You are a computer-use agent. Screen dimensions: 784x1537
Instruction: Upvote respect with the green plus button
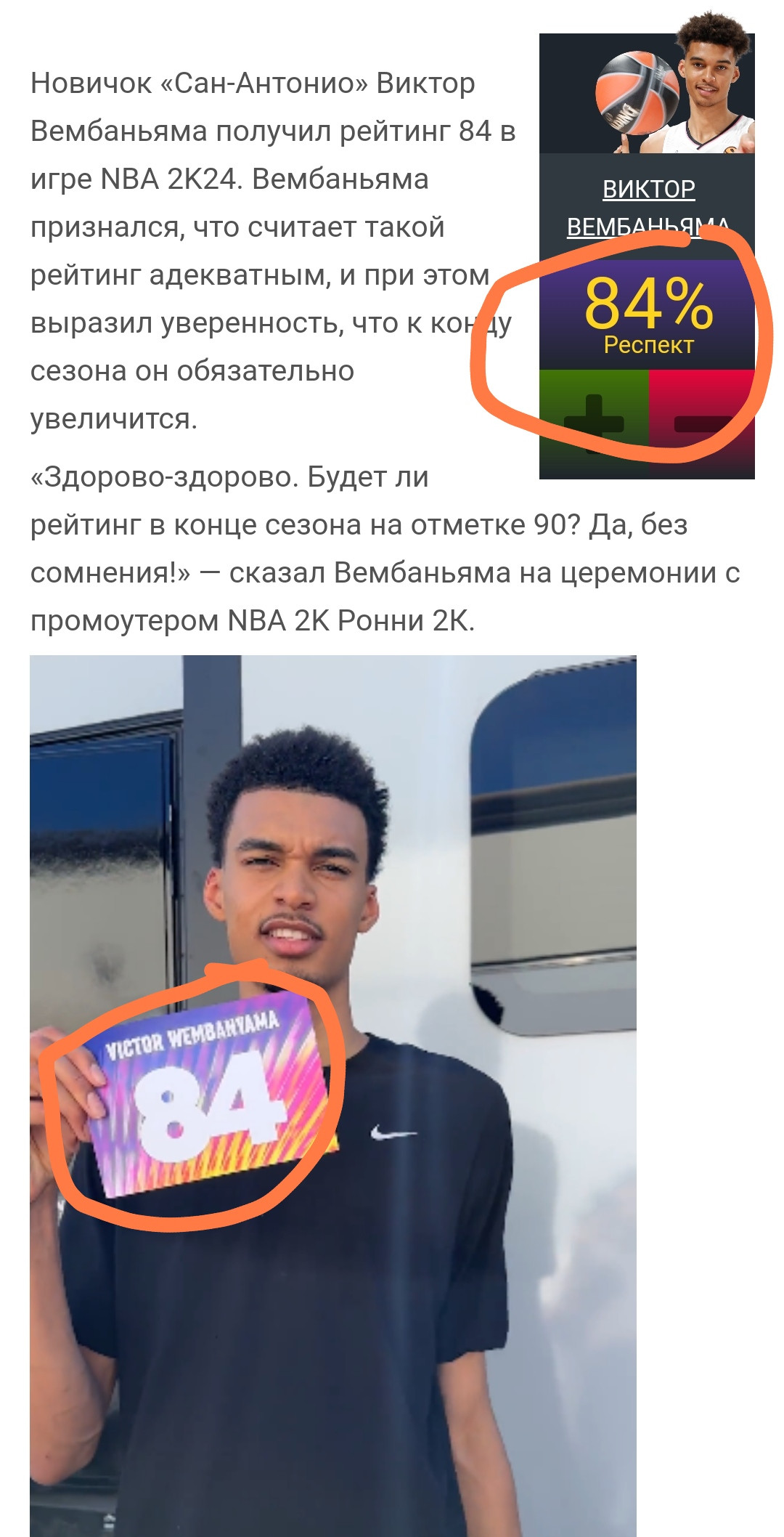coord(594,424)
